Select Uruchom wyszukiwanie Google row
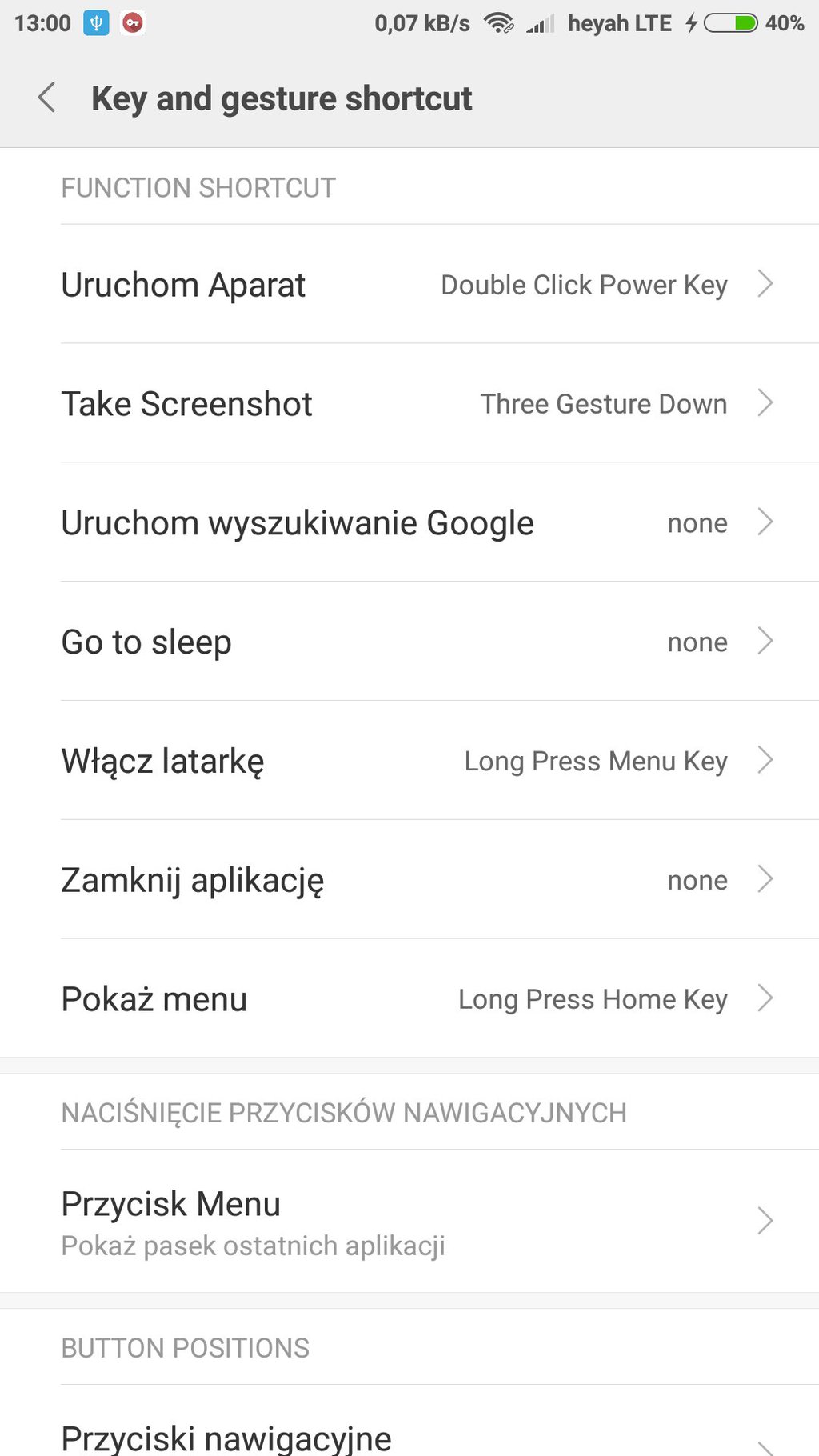Viewport: 819px width, 1456px height. pos(409,522)
